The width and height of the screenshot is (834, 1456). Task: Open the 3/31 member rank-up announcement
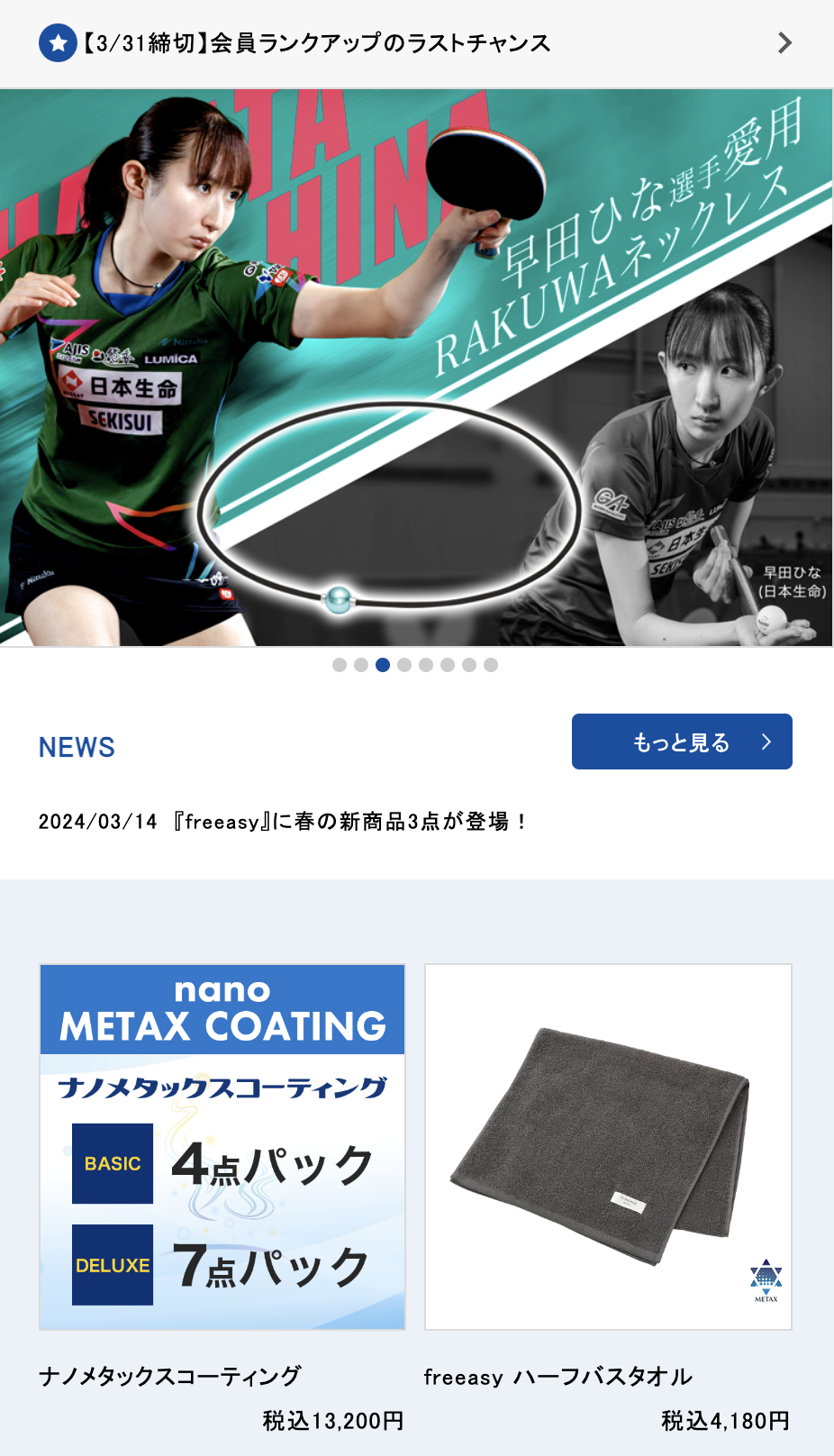point(416,43)
